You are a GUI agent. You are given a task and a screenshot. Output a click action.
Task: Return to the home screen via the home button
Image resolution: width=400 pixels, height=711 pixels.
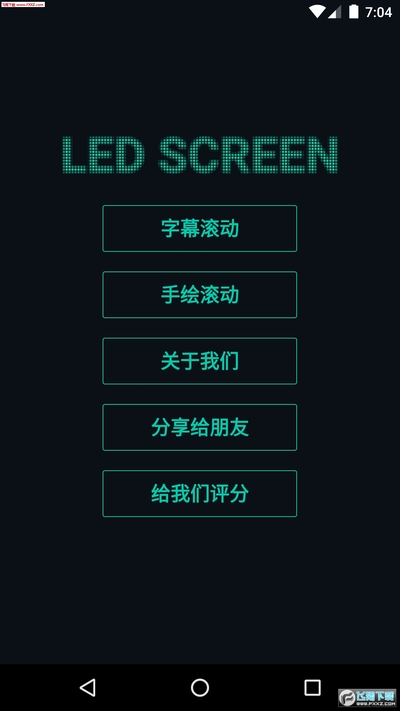point(200,687)
